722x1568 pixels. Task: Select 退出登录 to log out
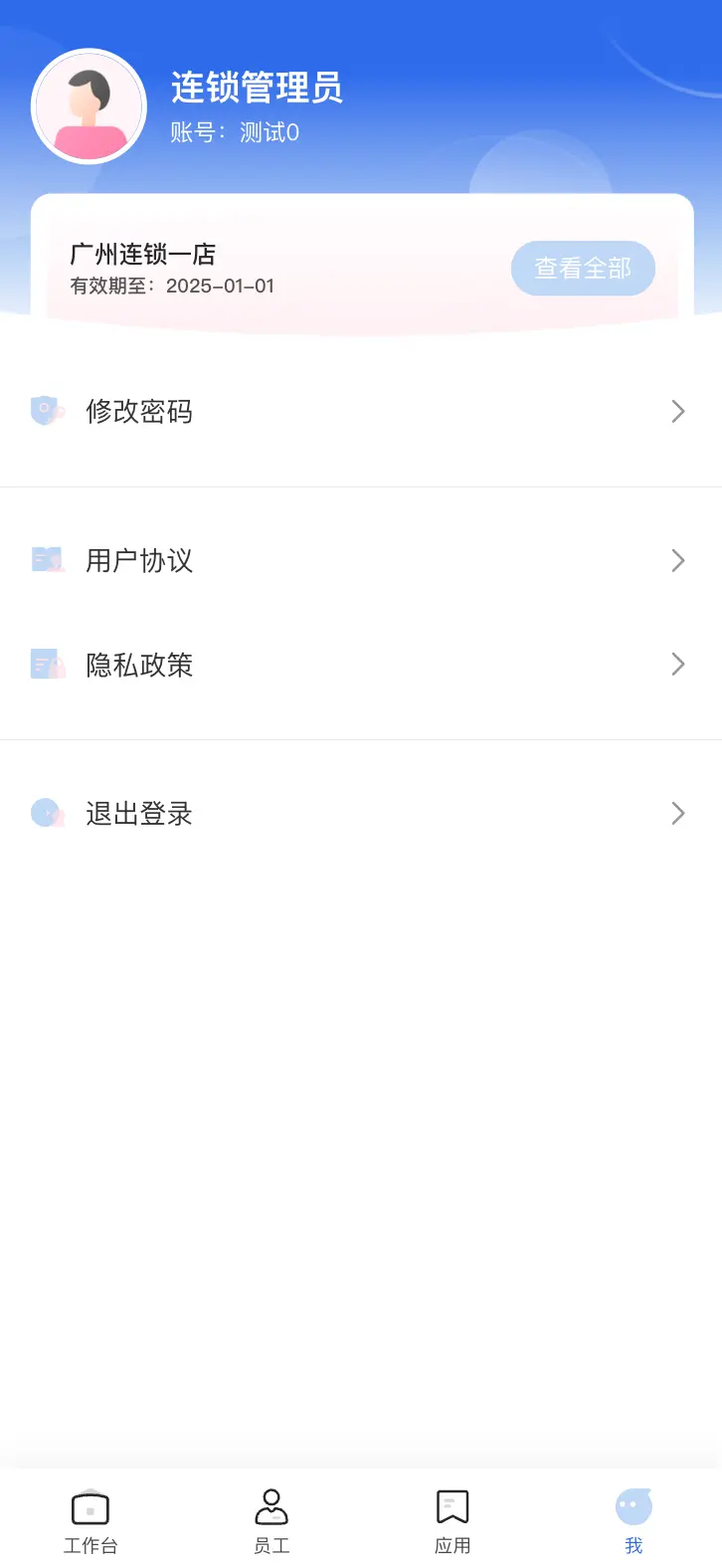[x=360, y=814]
